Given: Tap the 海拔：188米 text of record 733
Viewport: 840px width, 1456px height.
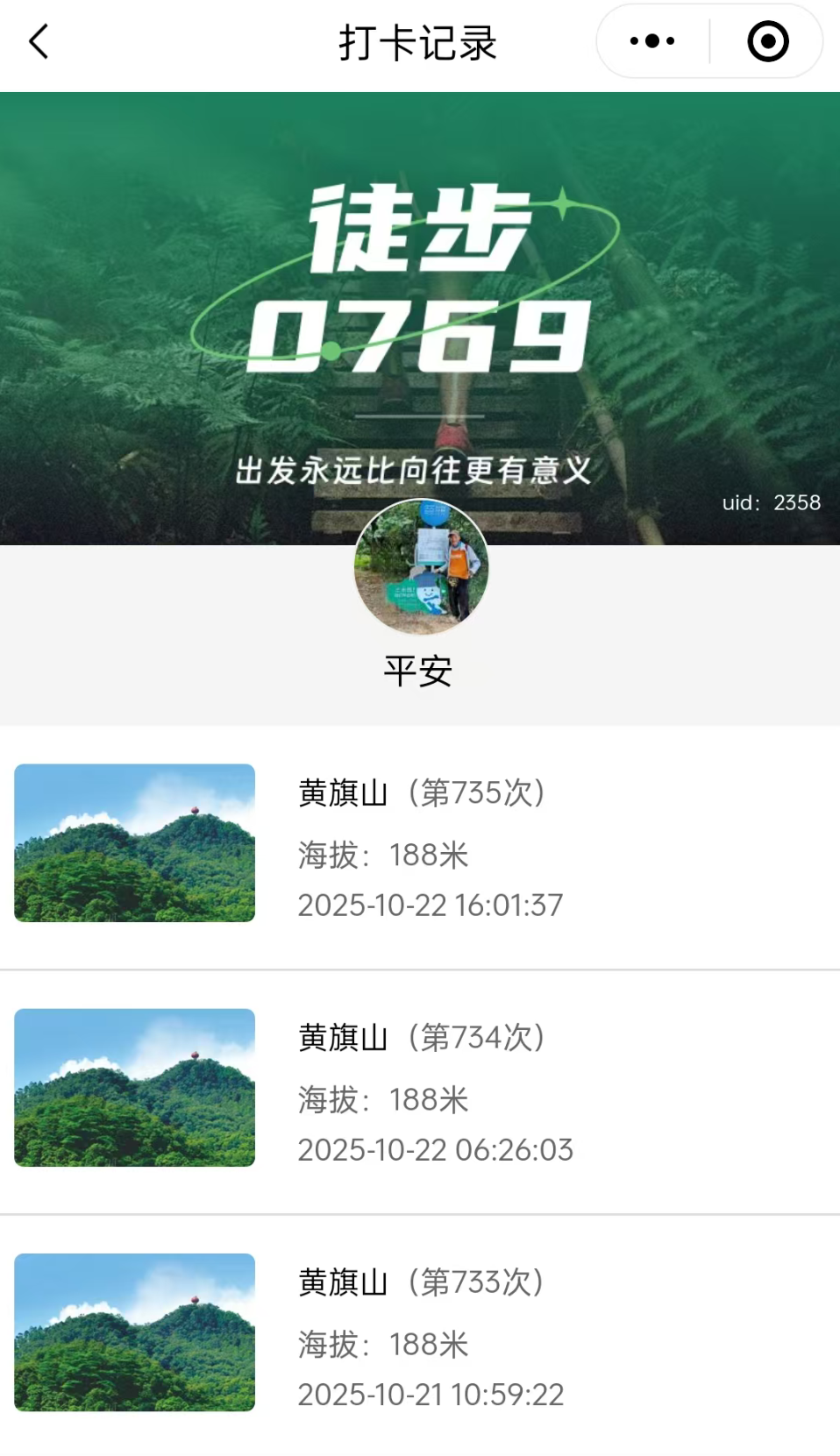Looking at the screenshot, I should (384, 1344).
